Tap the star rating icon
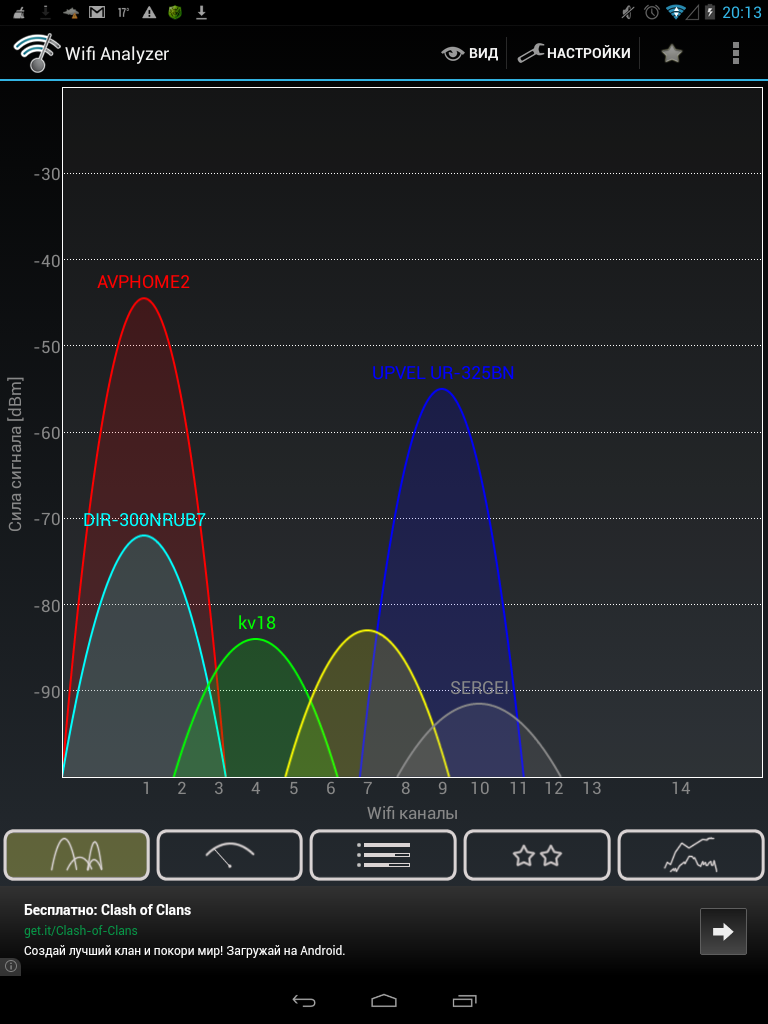This screenshot has height=1024, width=768. point(672,53)
